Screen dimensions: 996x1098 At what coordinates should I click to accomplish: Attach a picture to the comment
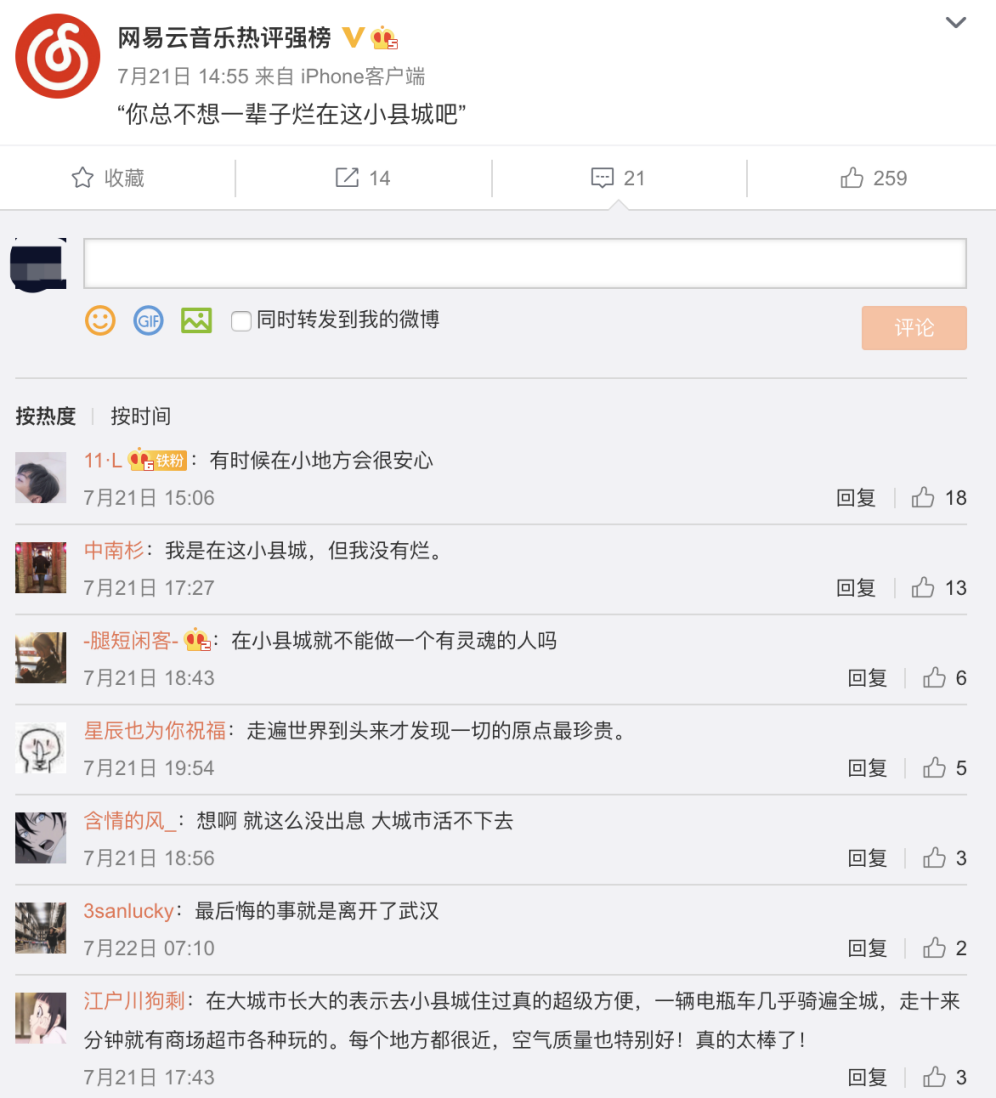pyautogui.click(x=196, y=320)
